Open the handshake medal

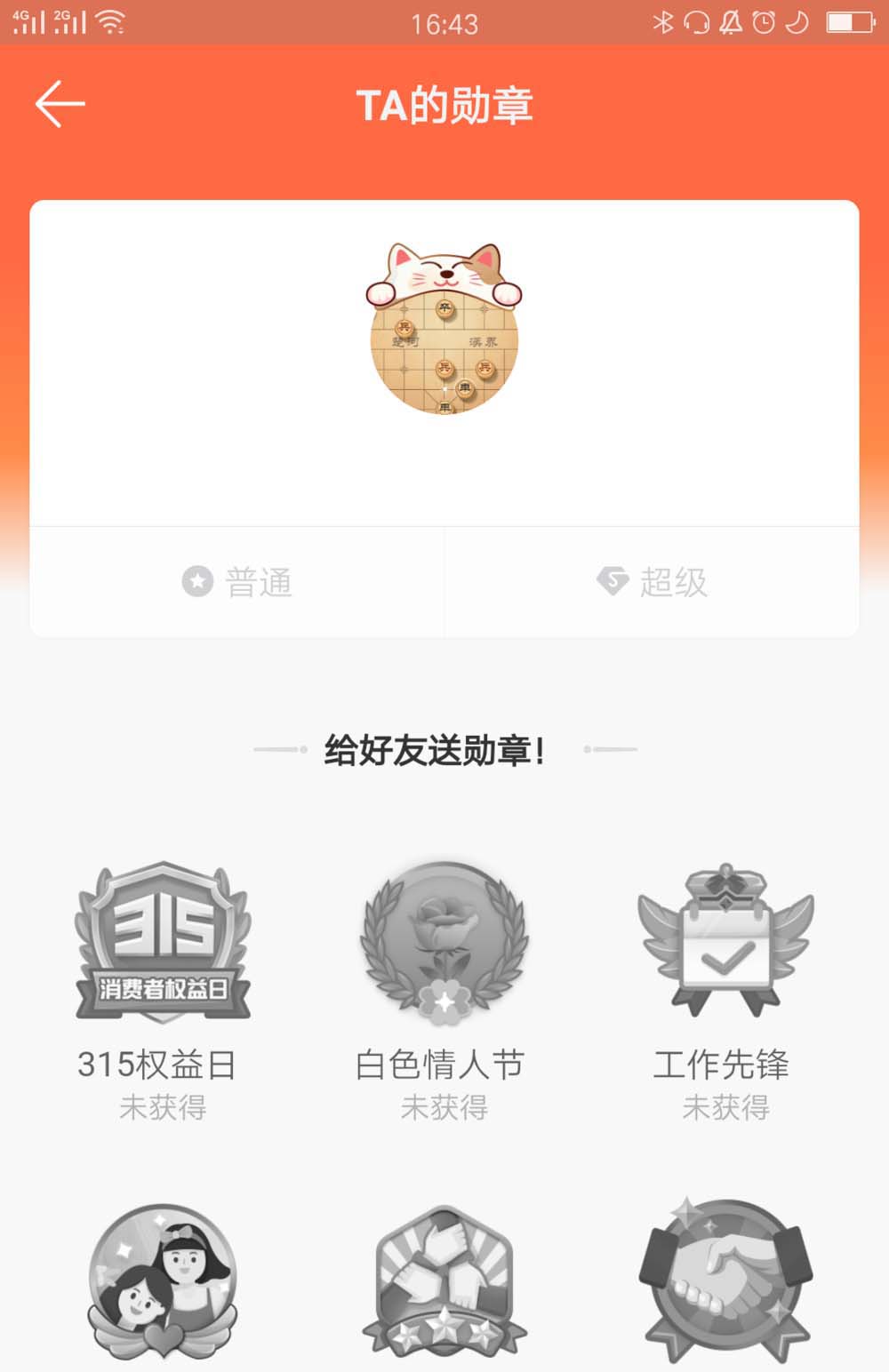click(725, 1281)
